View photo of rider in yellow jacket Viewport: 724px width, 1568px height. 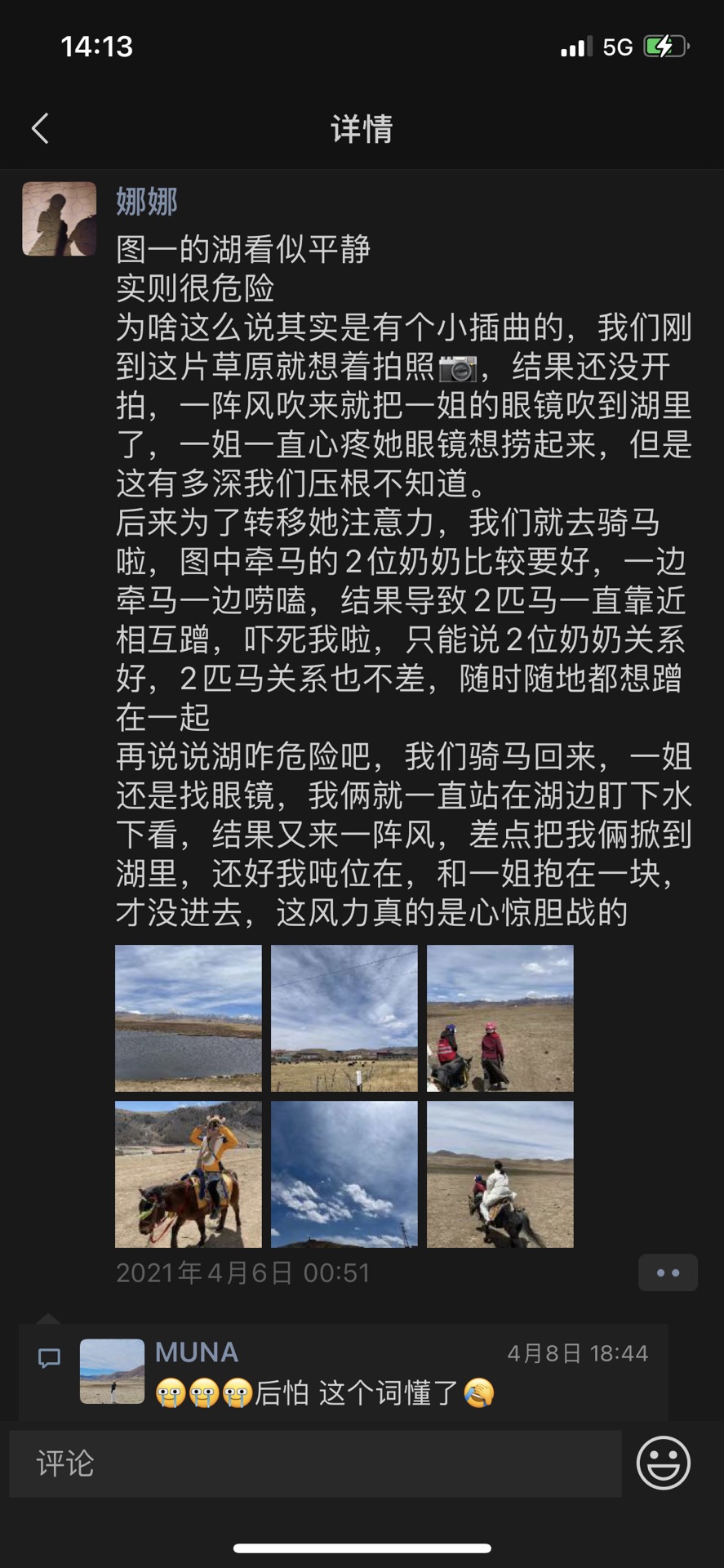coord(189,1174)
